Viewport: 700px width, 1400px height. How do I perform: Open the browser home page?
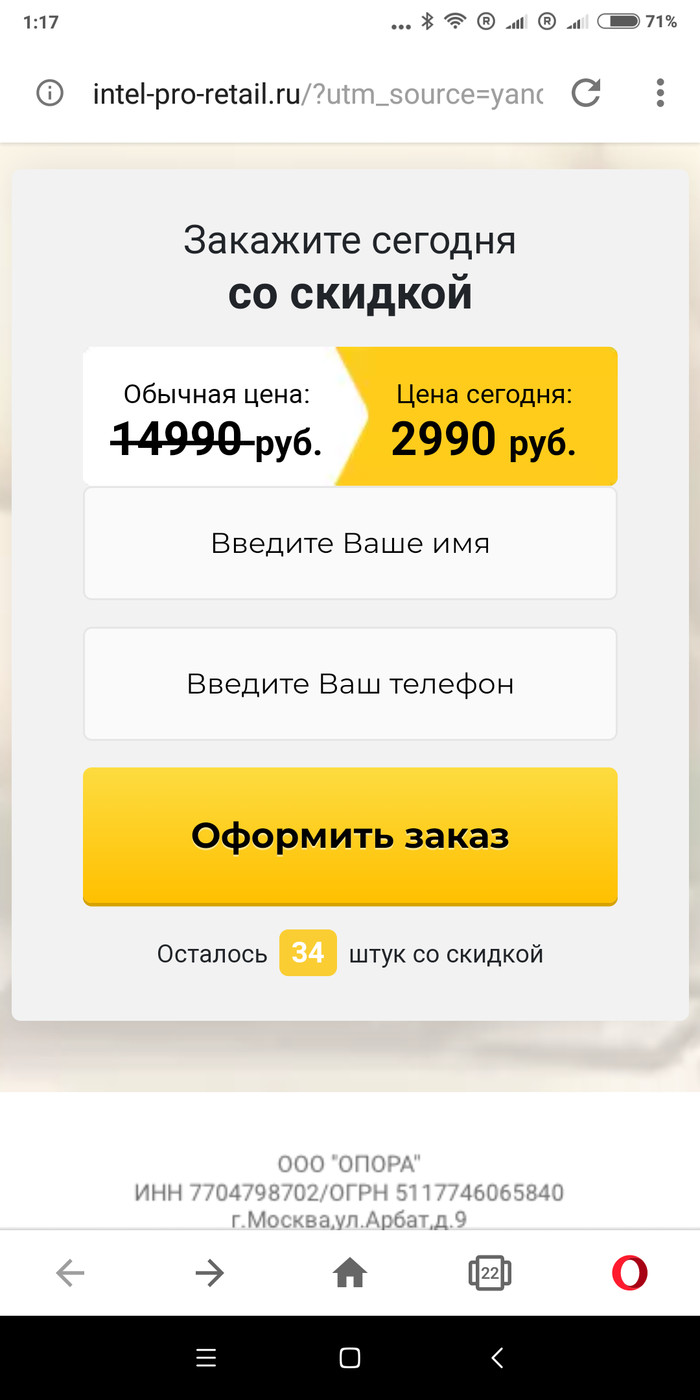coord(350,1273)
